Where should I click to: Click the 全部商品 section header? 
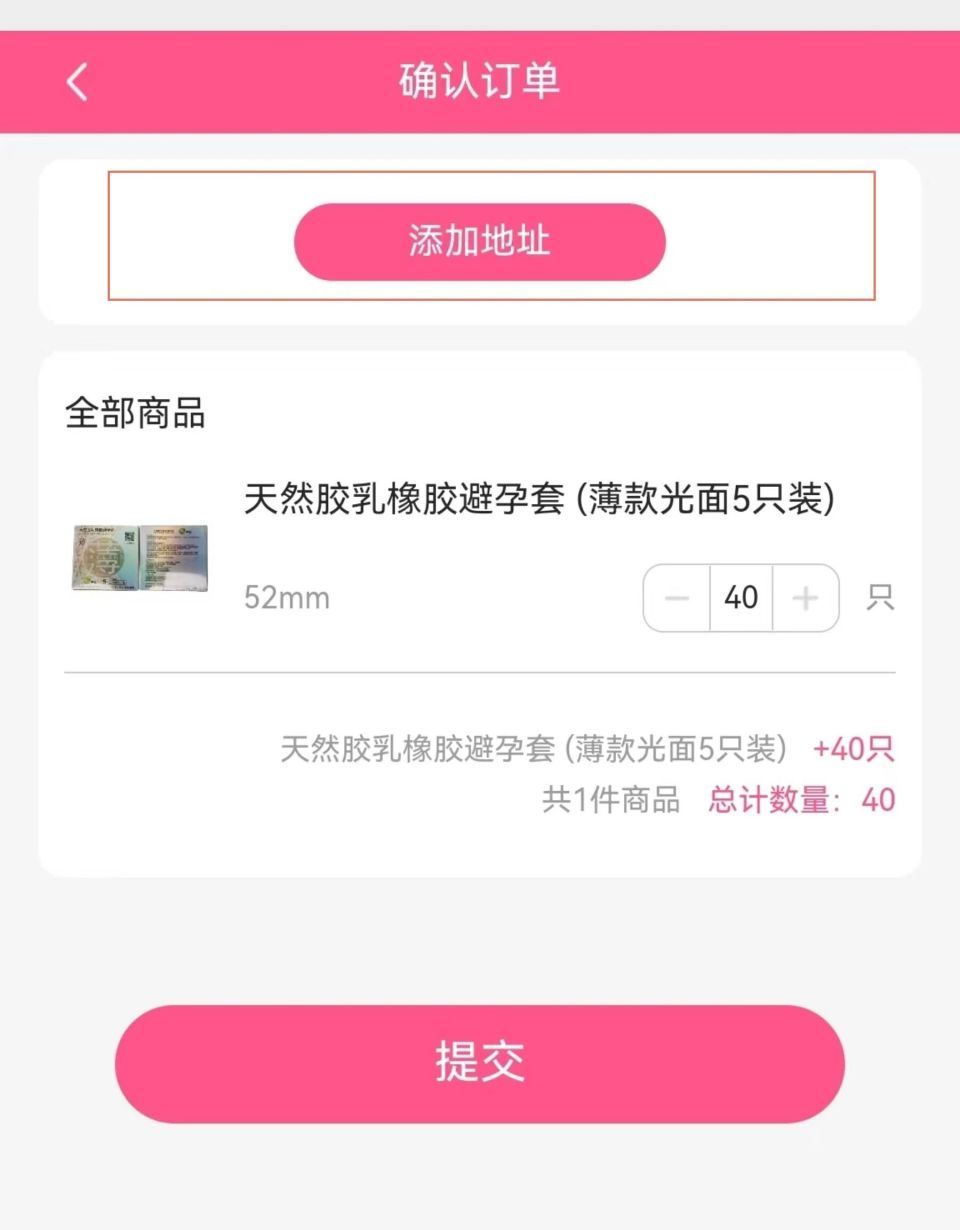135,413
